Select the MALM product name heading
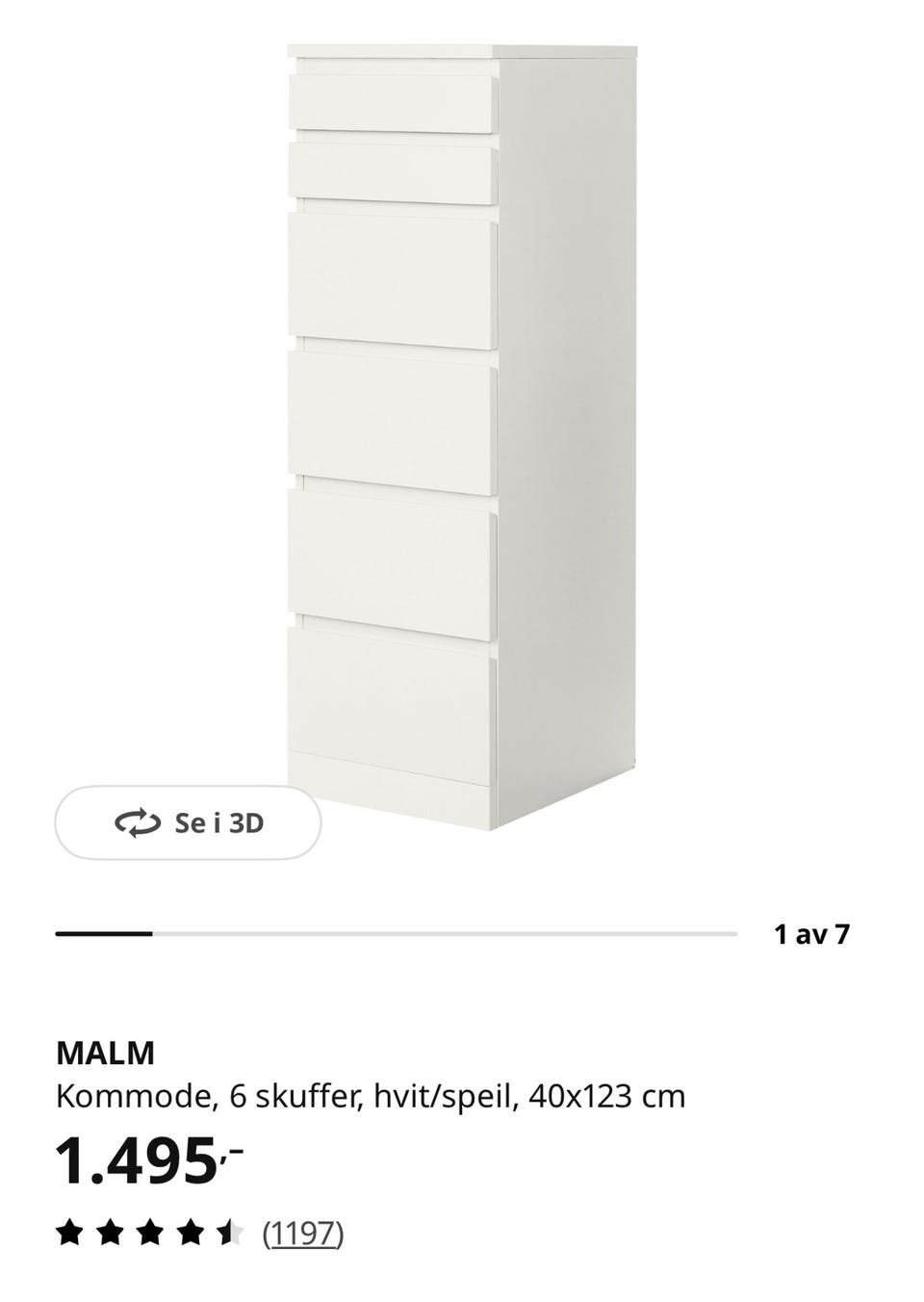 pos(106,1054)
